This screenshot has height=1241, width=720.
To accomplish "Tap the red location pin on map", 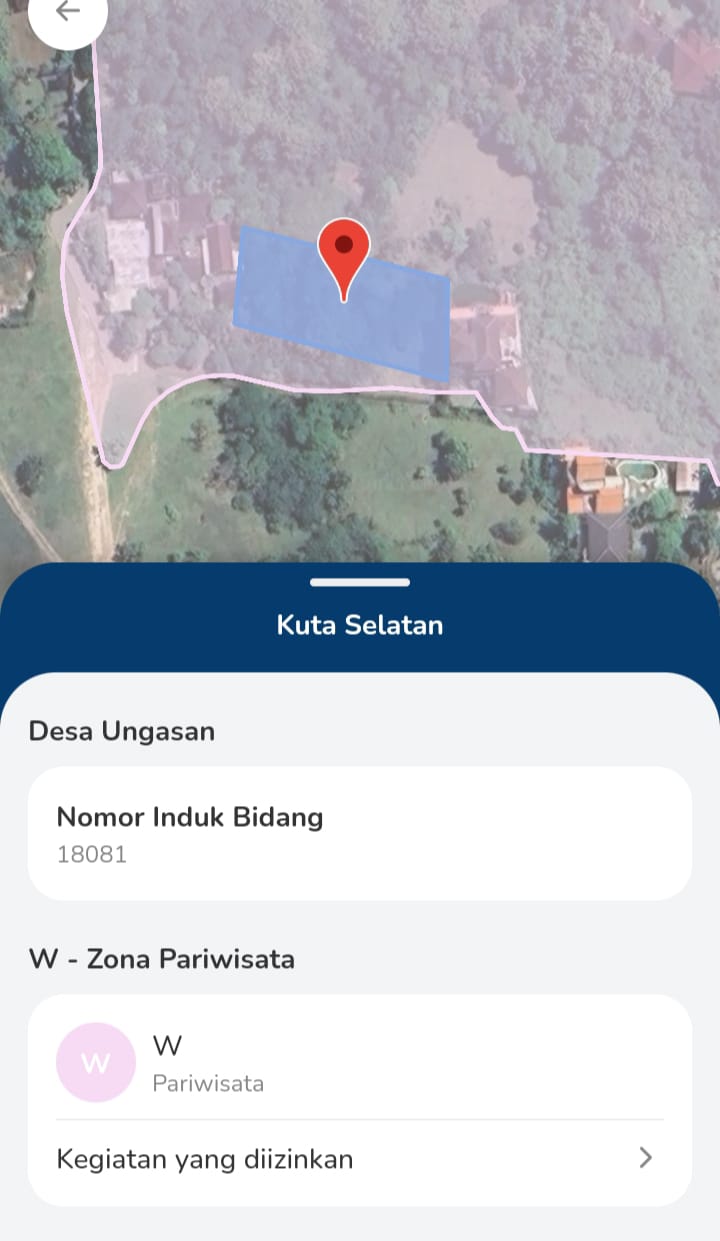I will [x=344, y=249].
